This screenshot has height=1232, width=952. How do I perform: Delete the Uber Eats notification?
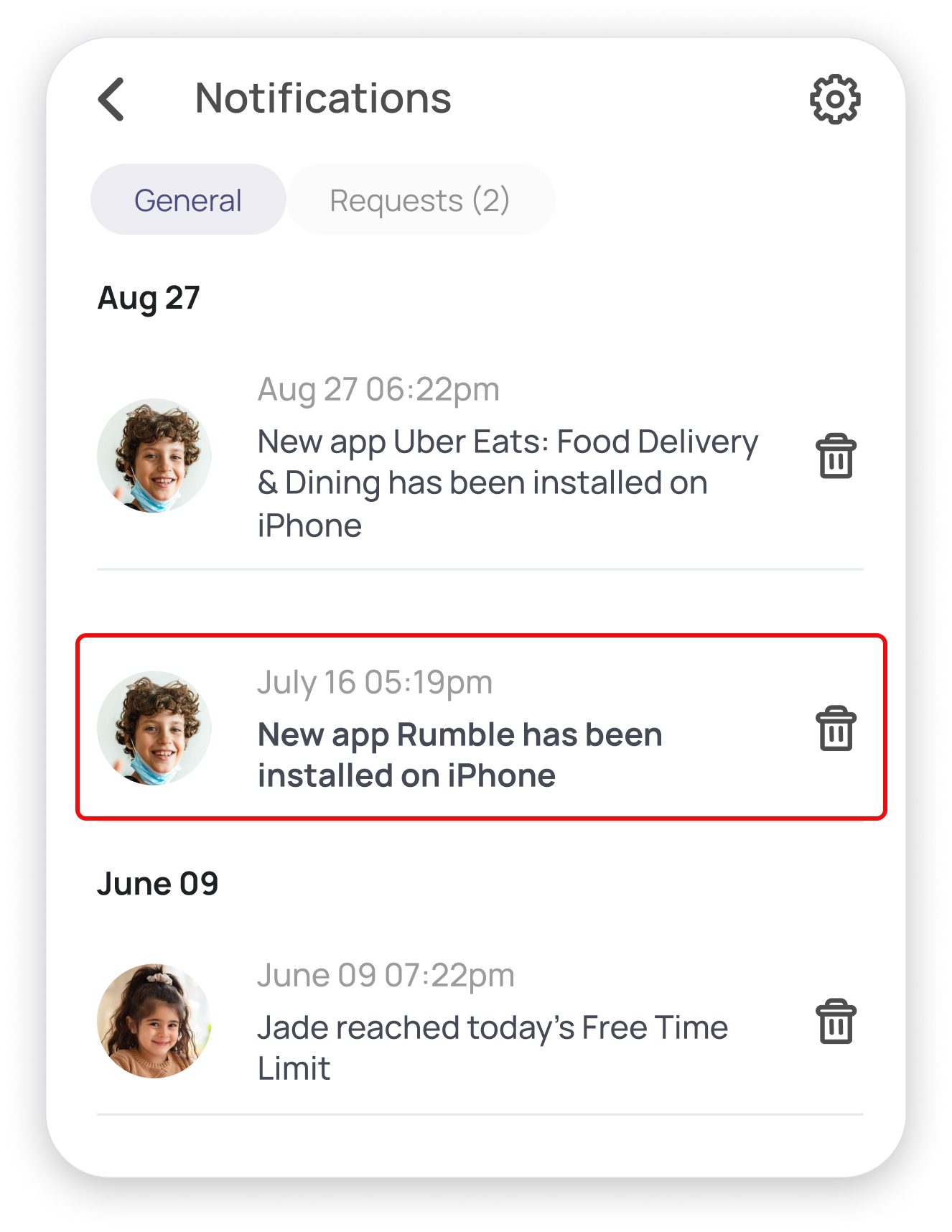coord(836,456)
